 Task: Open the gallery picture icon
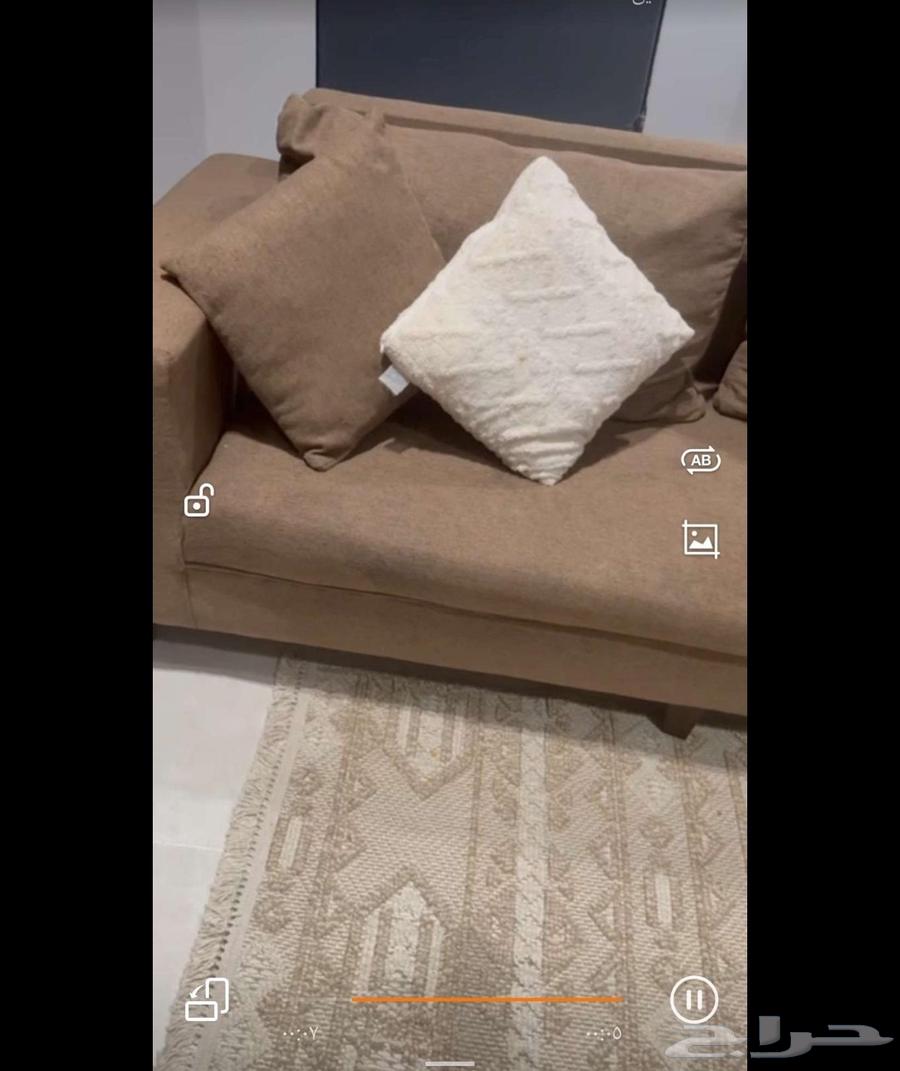click(702, 538)
